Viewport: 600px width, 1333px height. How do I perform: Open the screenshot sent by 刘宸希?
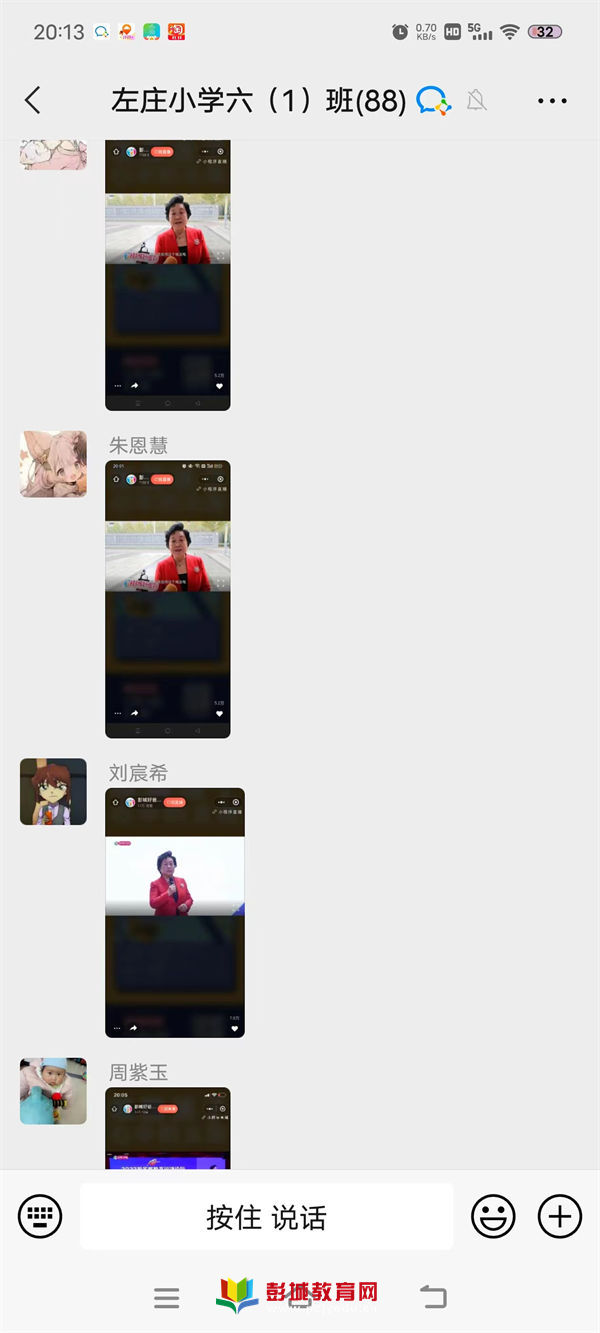(x=175, y=912)
